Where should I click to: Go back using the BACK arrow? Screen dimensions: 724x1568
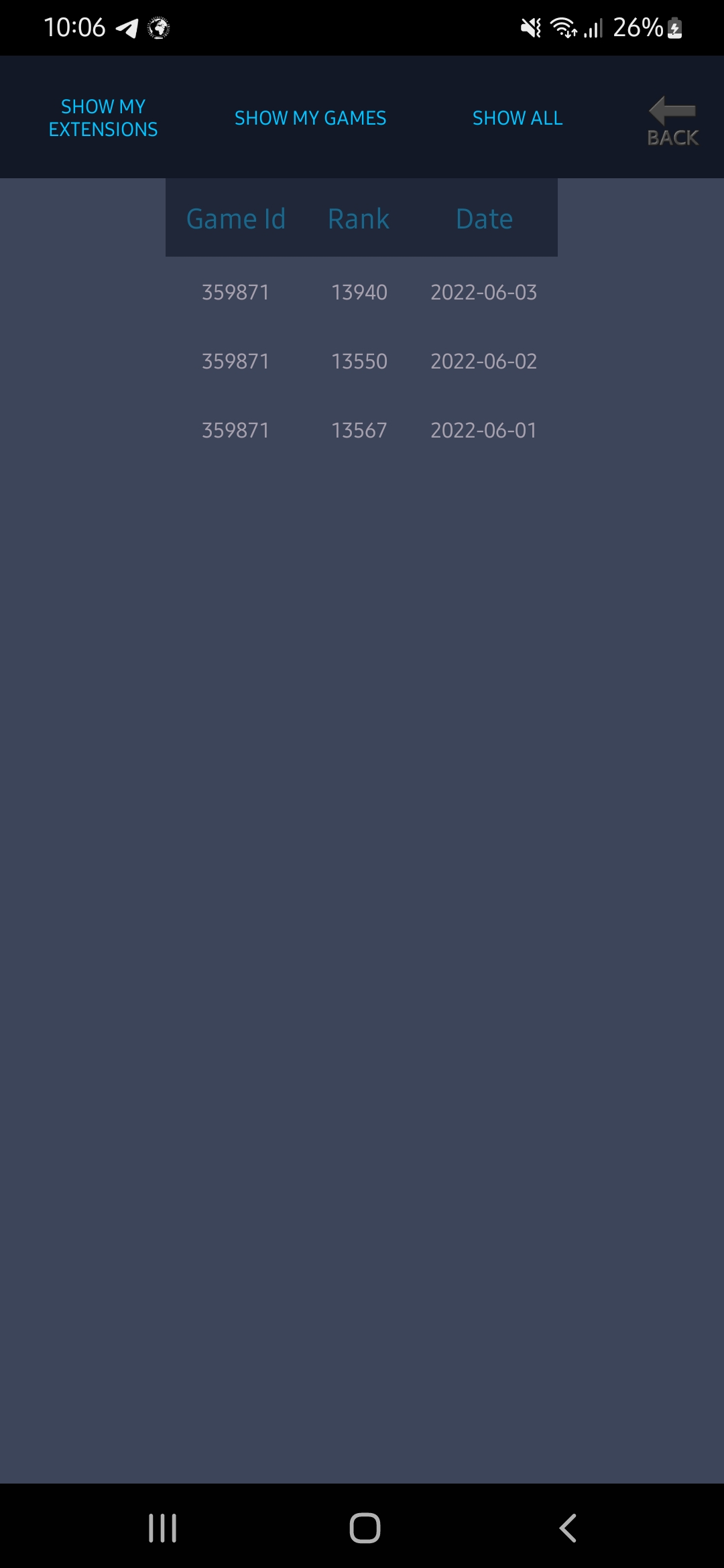(x=672, y=121)
